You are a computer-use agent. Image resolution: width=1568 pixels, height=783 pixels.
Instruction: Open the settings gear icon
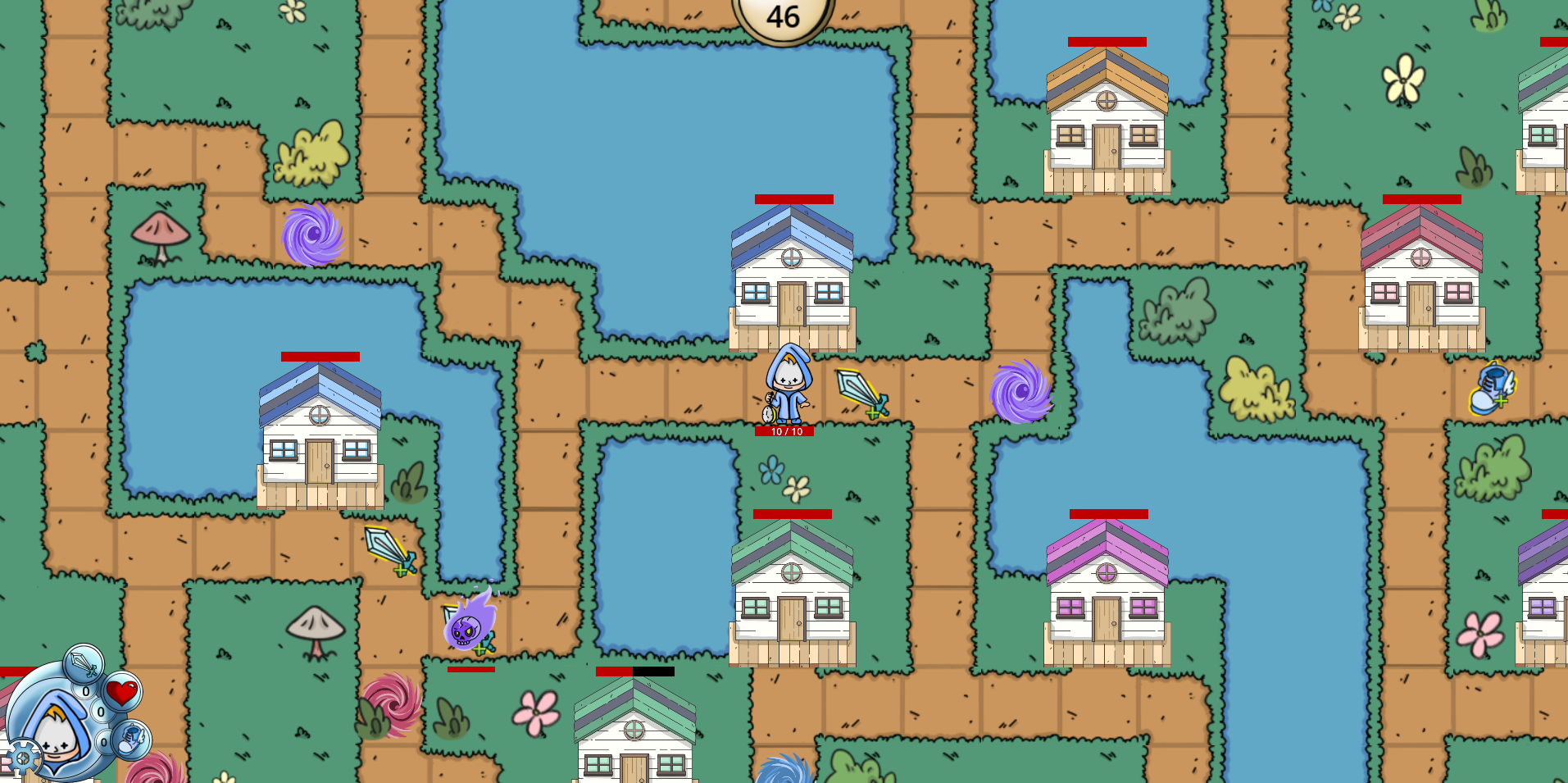(23, 758)
